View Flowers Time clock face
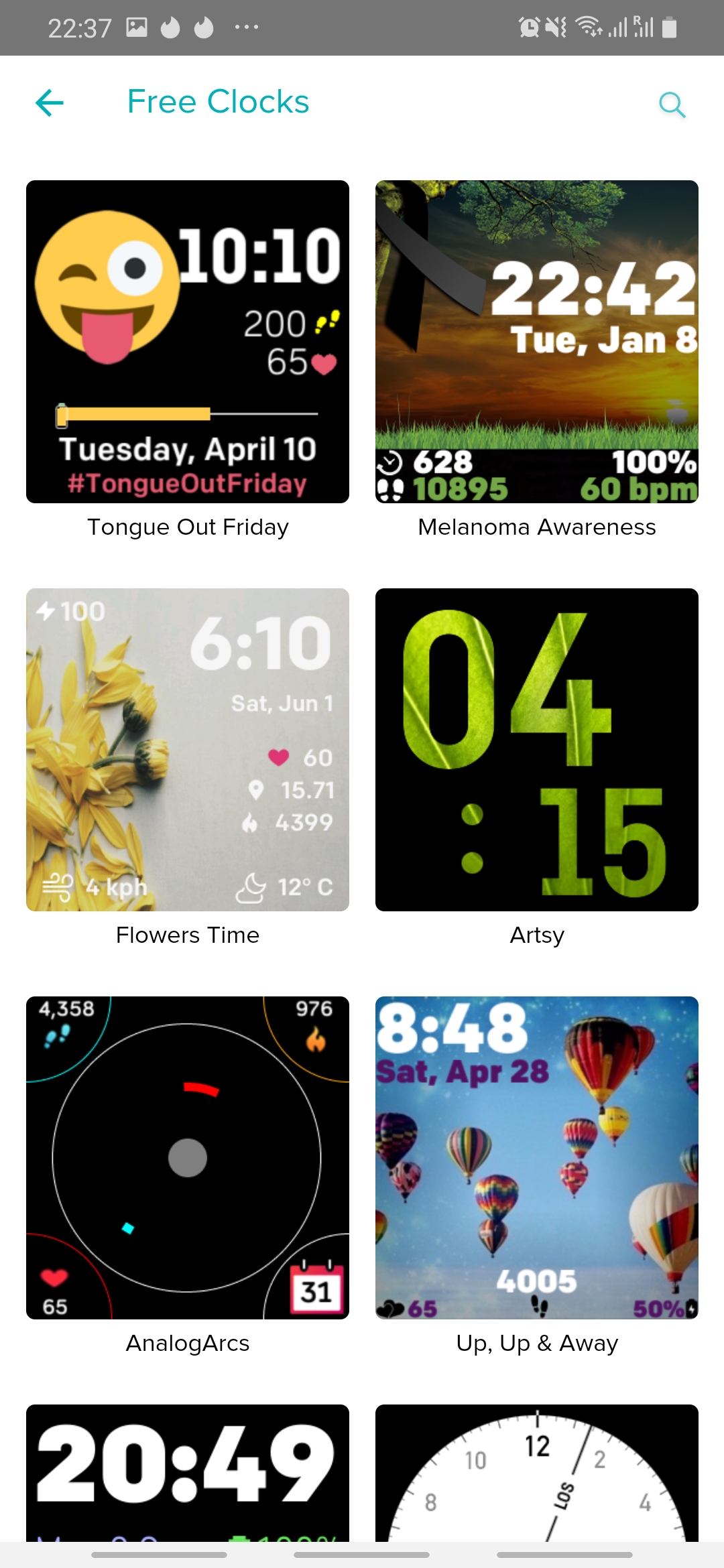This screenshot has height=1568, width=724. [188, 749]
